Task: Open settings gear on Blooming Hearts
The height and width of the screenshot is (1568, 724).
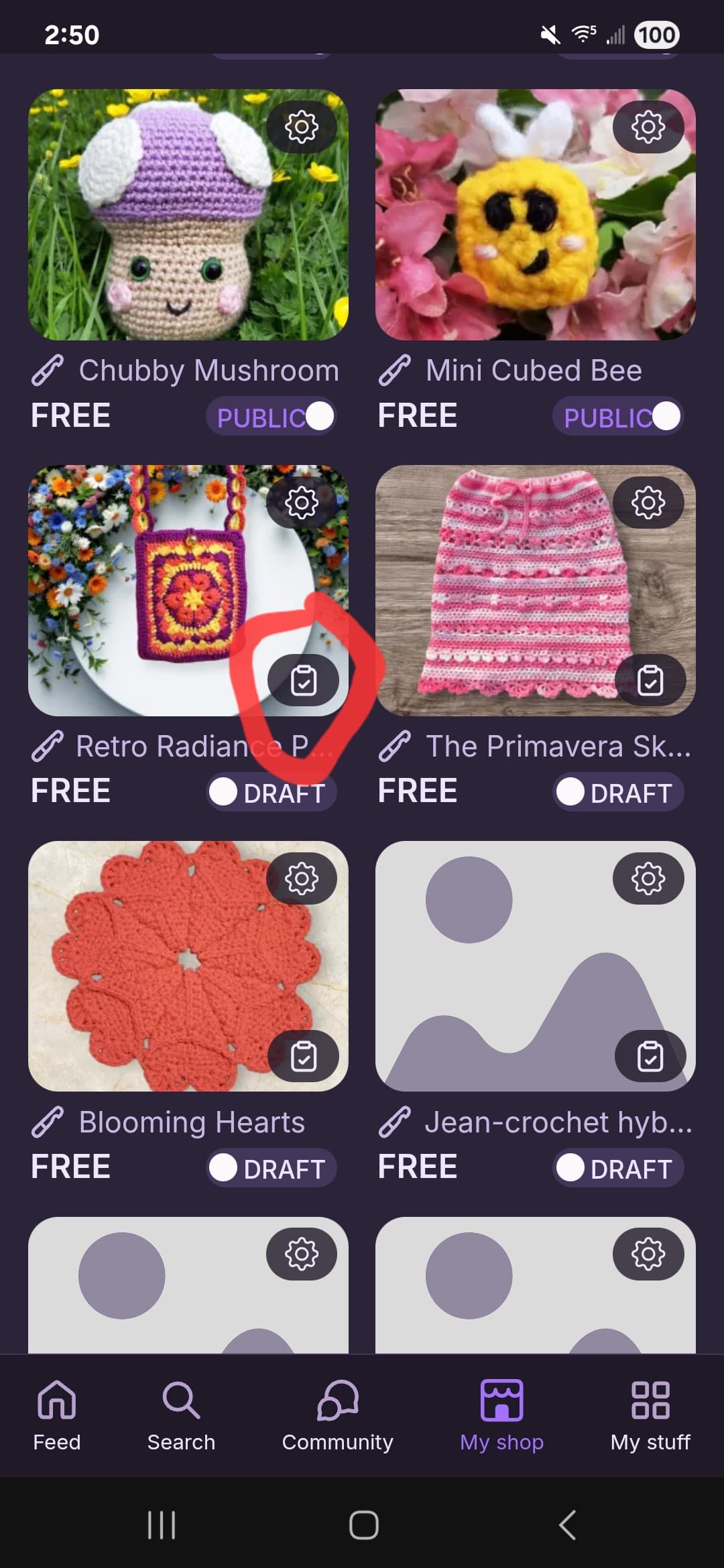Action: [302, 878]
